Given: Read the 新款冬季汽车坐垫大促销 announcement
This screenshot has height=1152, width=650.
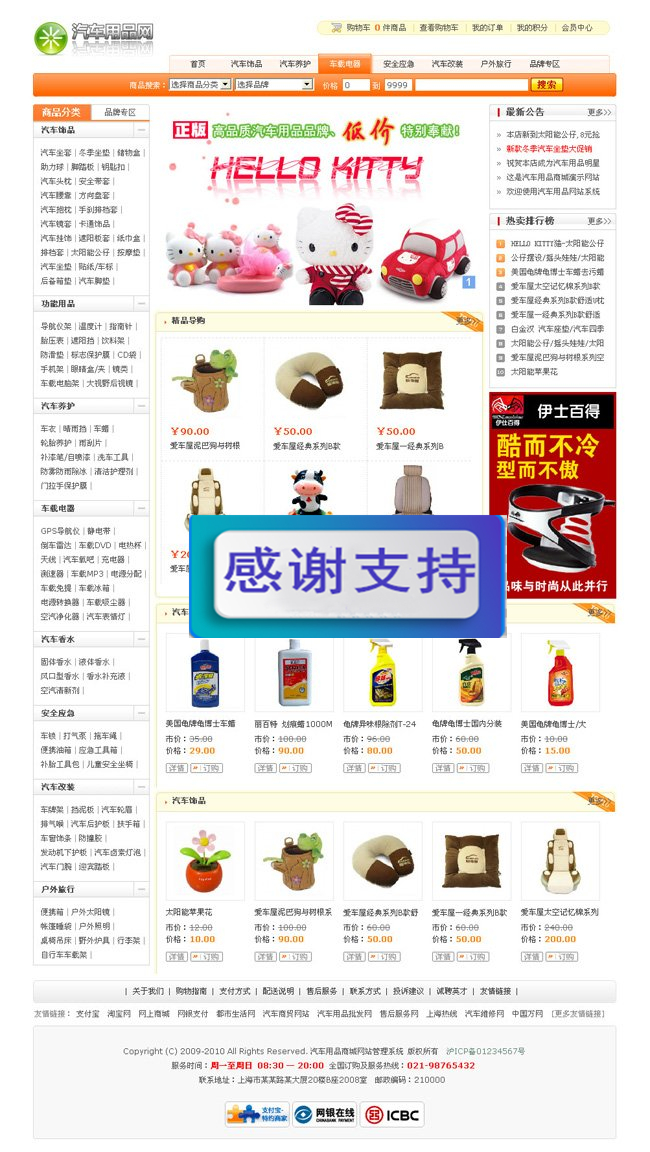Looking at the screenshot, I should click(549, 149).
